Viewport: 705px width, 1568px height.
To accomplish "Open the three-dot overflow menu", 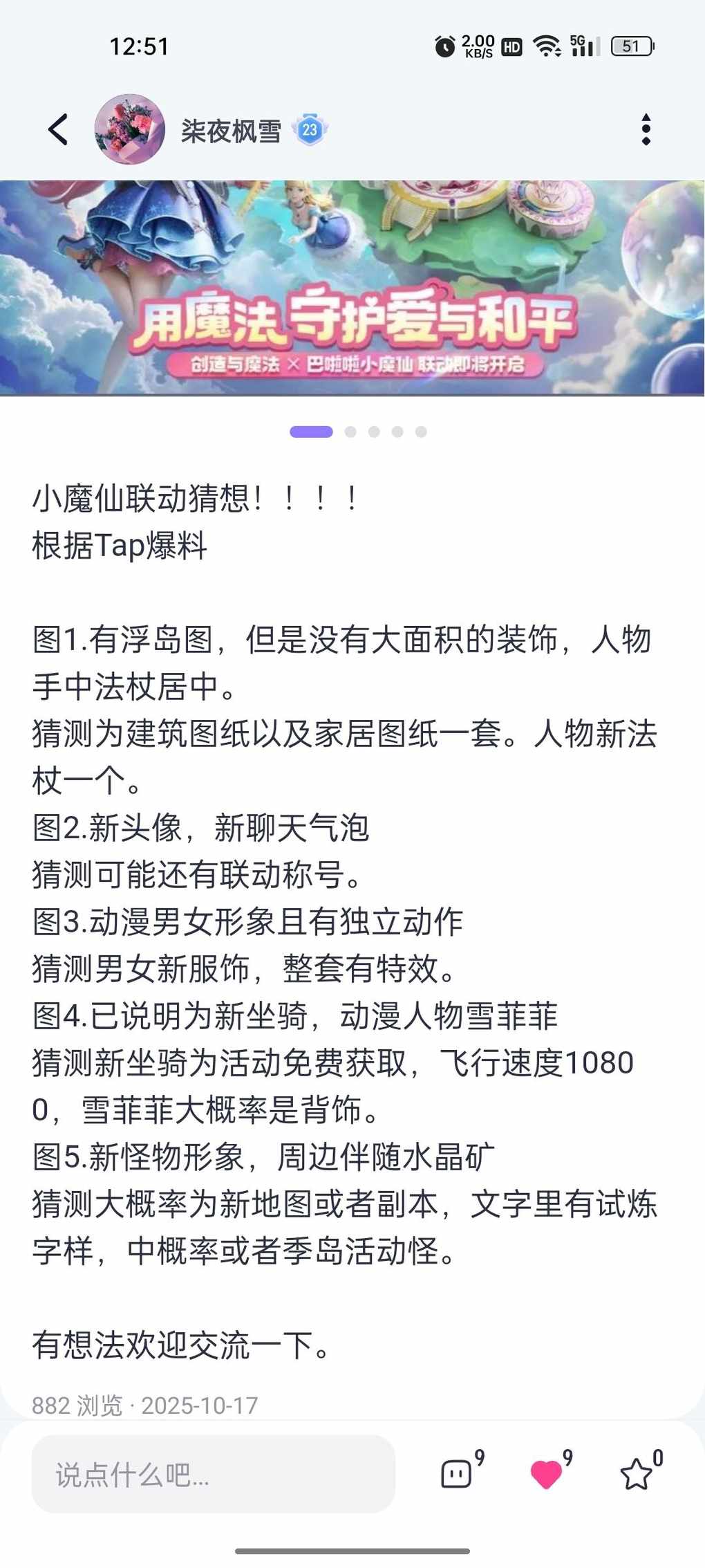I will point(646,130).
